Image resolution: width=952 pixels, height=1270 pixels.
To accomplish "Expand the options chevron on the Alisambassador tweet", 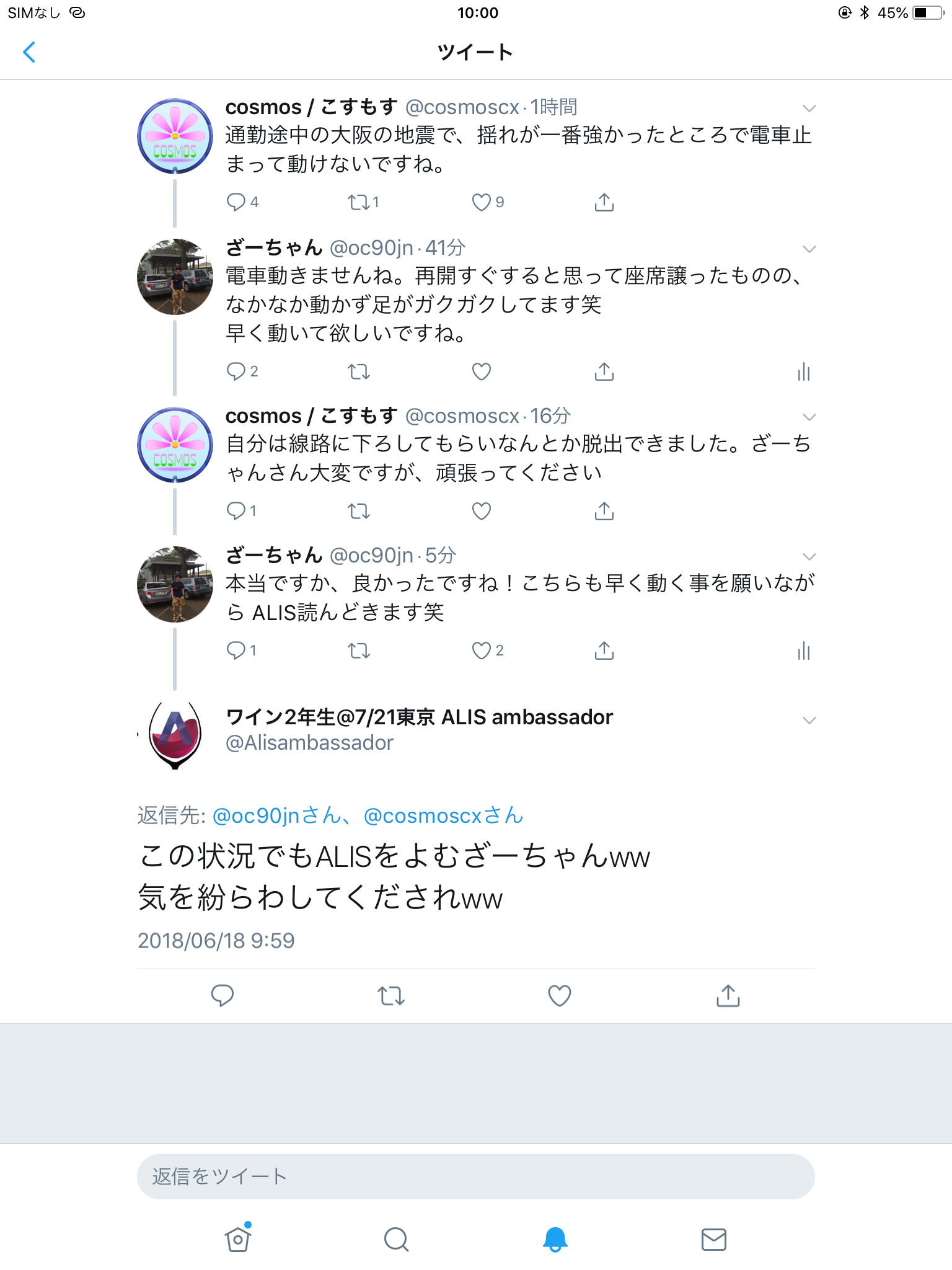I will pyautogui.click(x=808, y=721).
